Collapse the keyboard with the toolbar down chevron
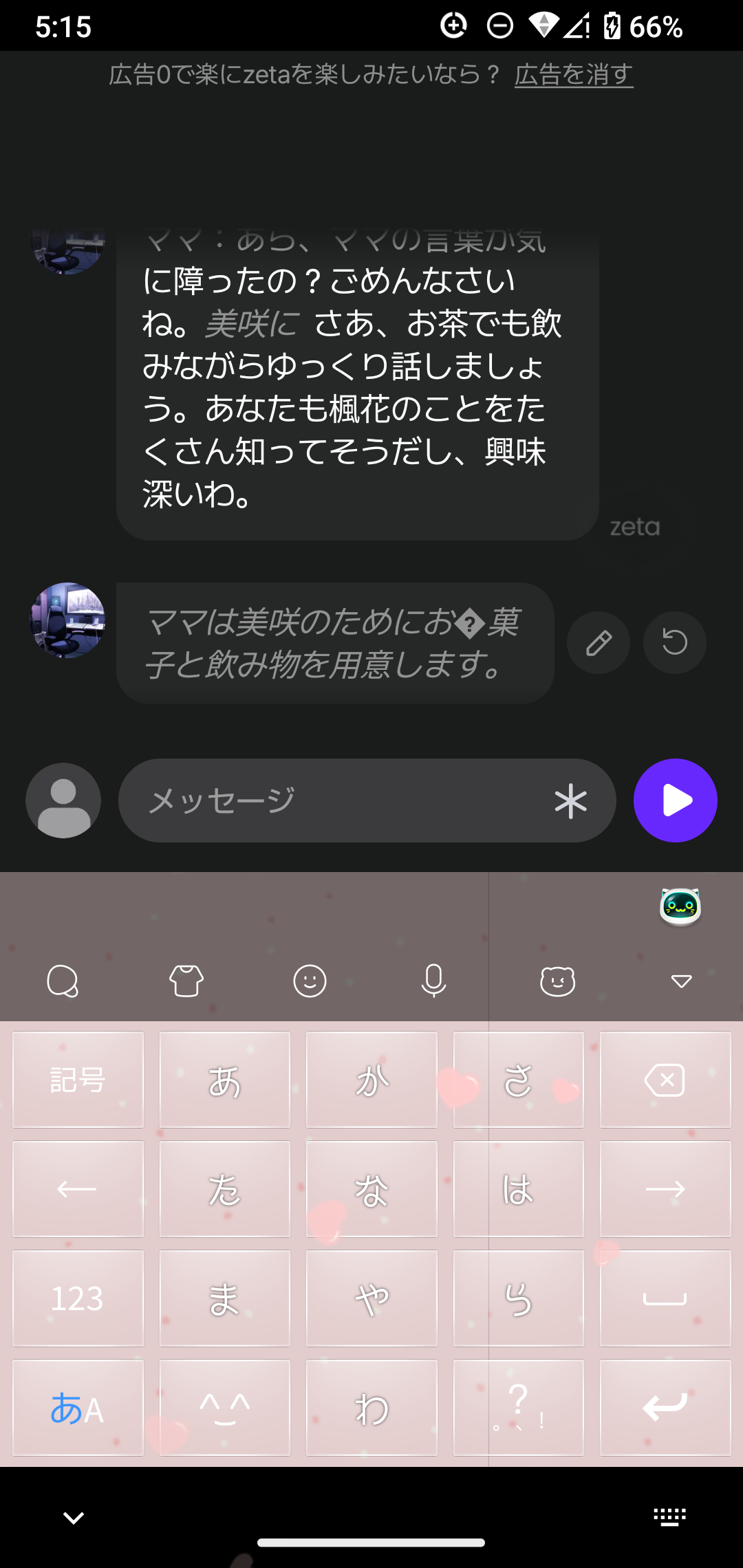The image size is (743, 1568). point(680,981)
